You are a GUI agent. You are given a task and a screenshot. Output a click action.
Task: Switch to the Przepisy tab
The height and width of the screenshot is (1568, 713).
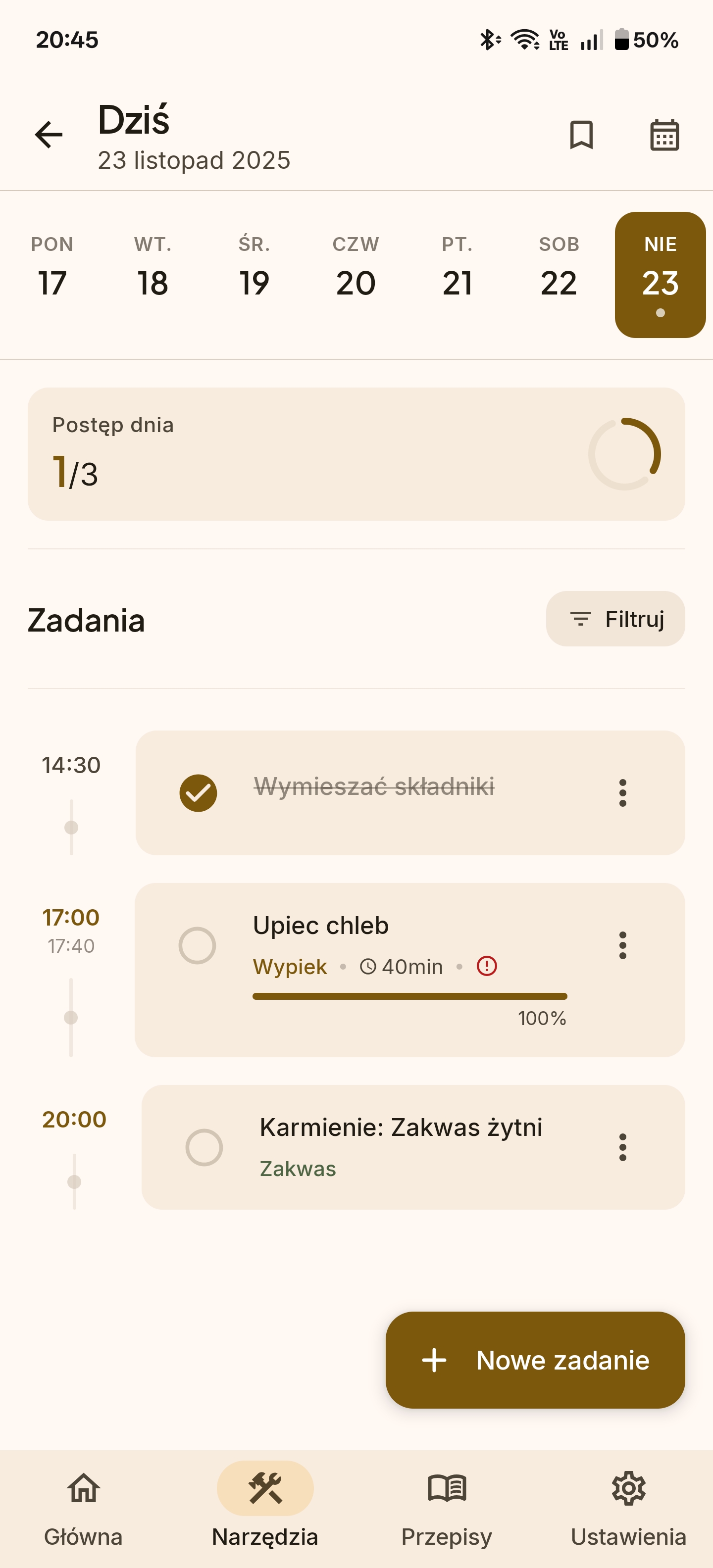coord(446,1506)
